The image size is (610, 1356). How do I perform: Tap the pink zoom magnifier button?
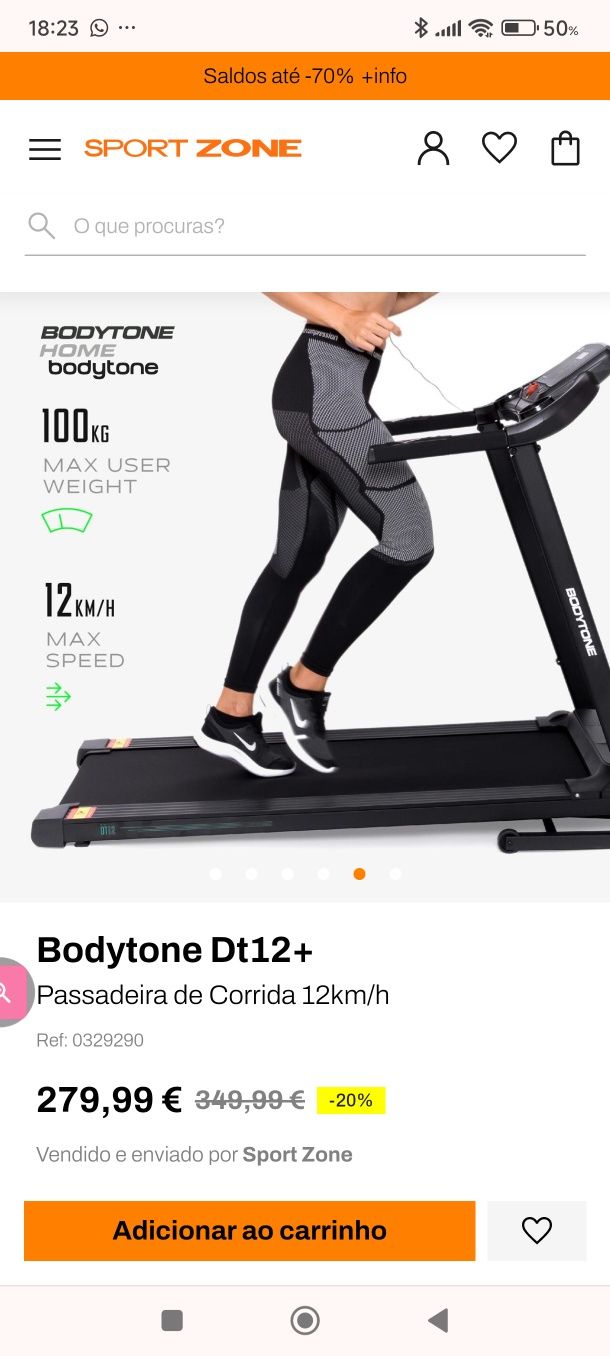tap(10, 992)
